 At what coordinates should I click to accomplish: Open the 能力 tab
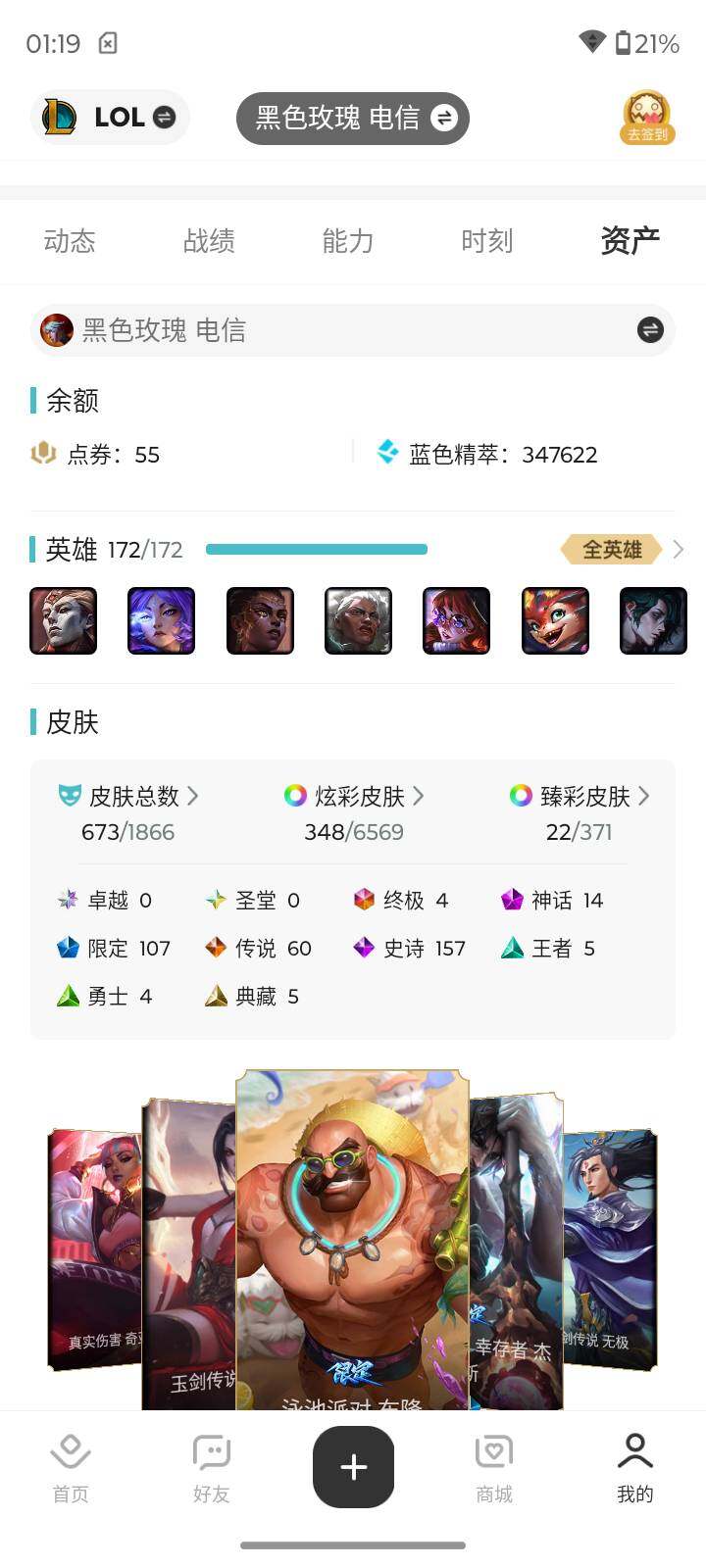[x=348, y=241]
